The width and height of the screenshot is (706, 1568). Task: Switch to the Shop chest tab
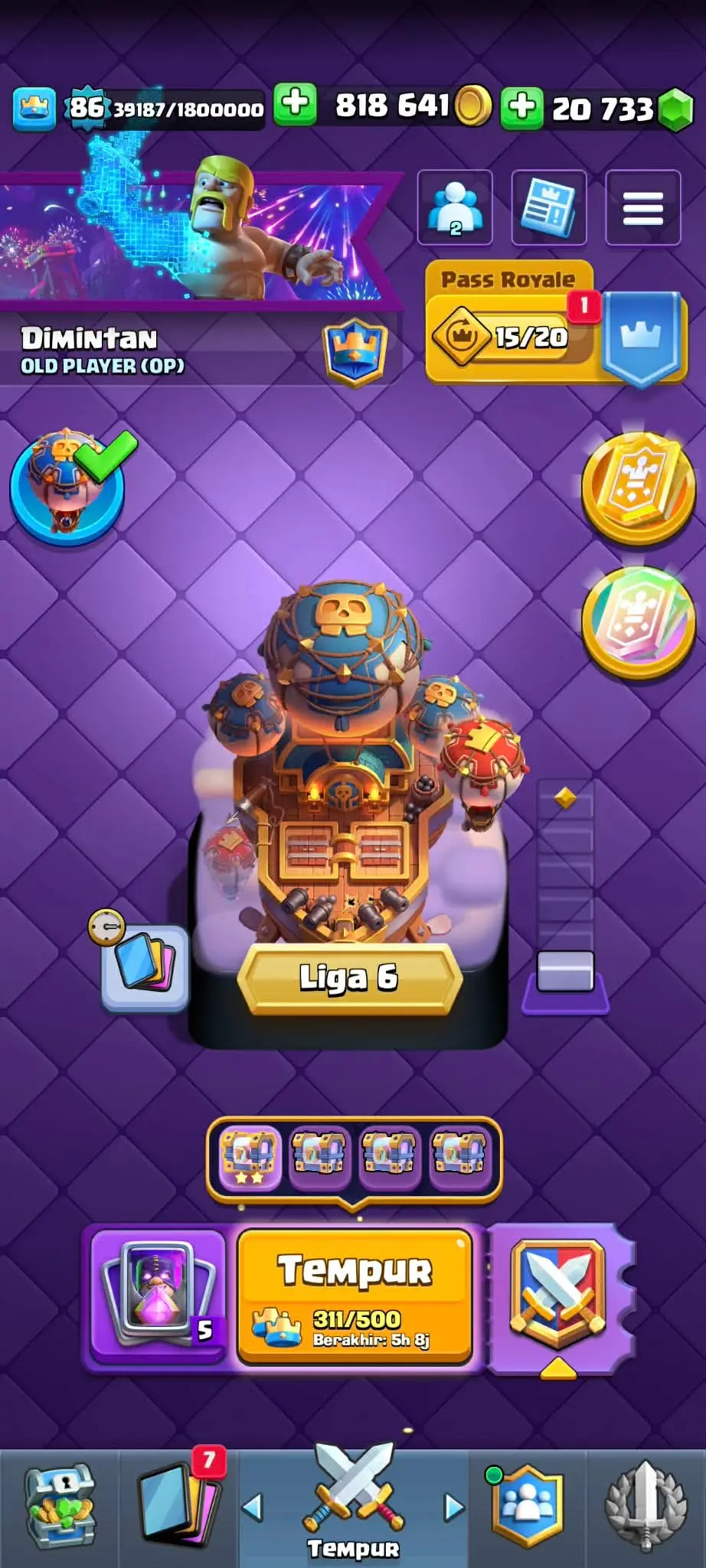point(59,1506)
